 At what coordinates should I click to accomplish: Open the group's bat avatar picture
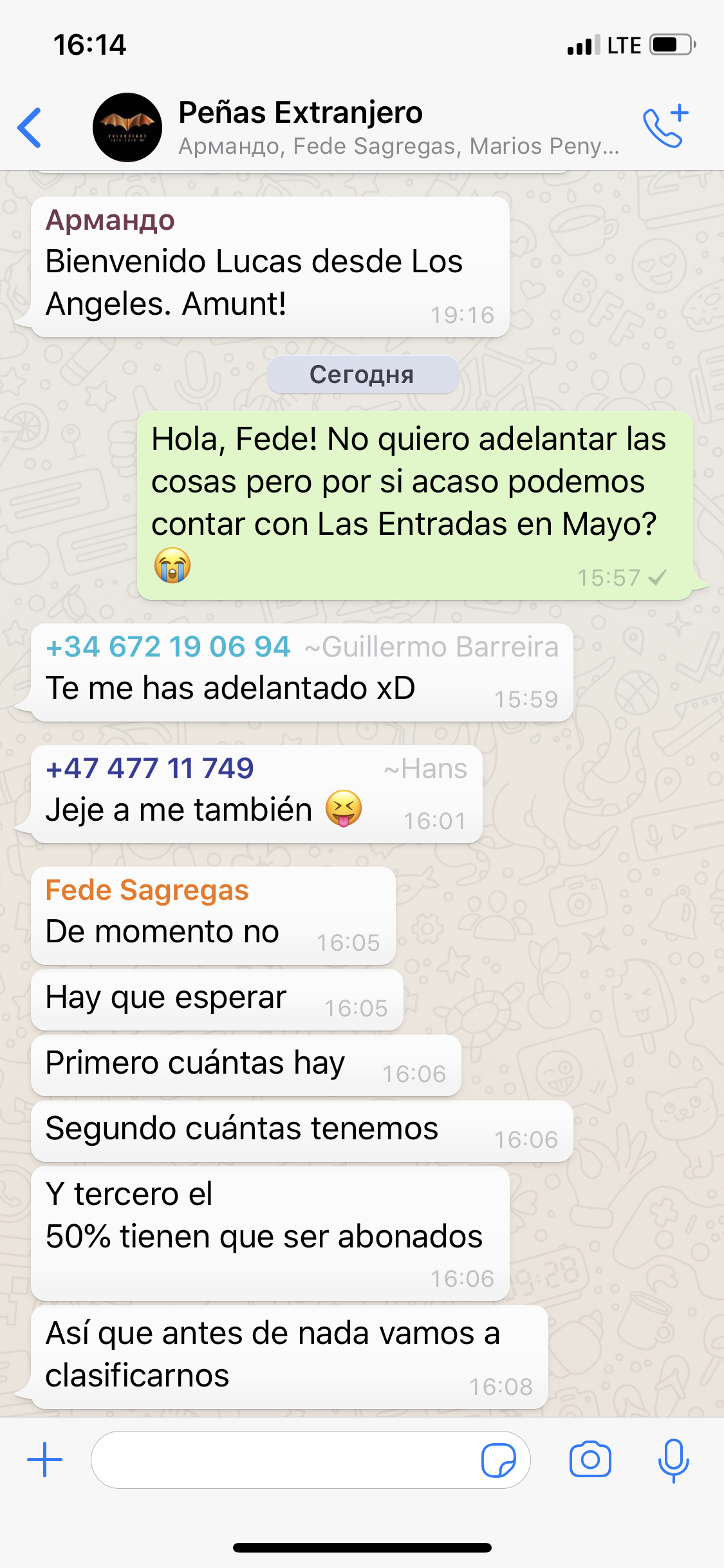[127, 127]
